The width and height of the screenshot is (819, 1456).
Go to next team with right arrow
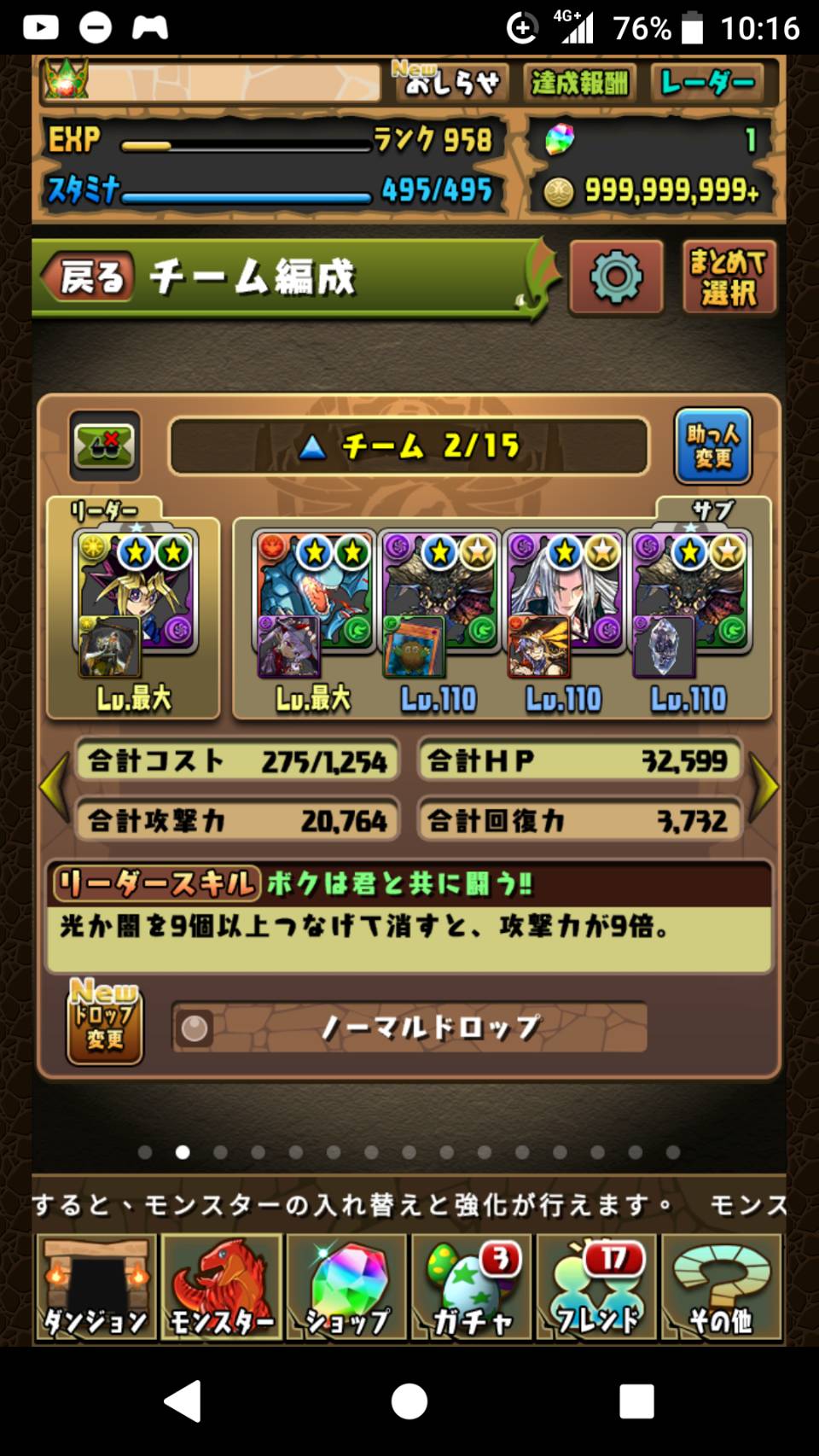[x=764, y=787]
